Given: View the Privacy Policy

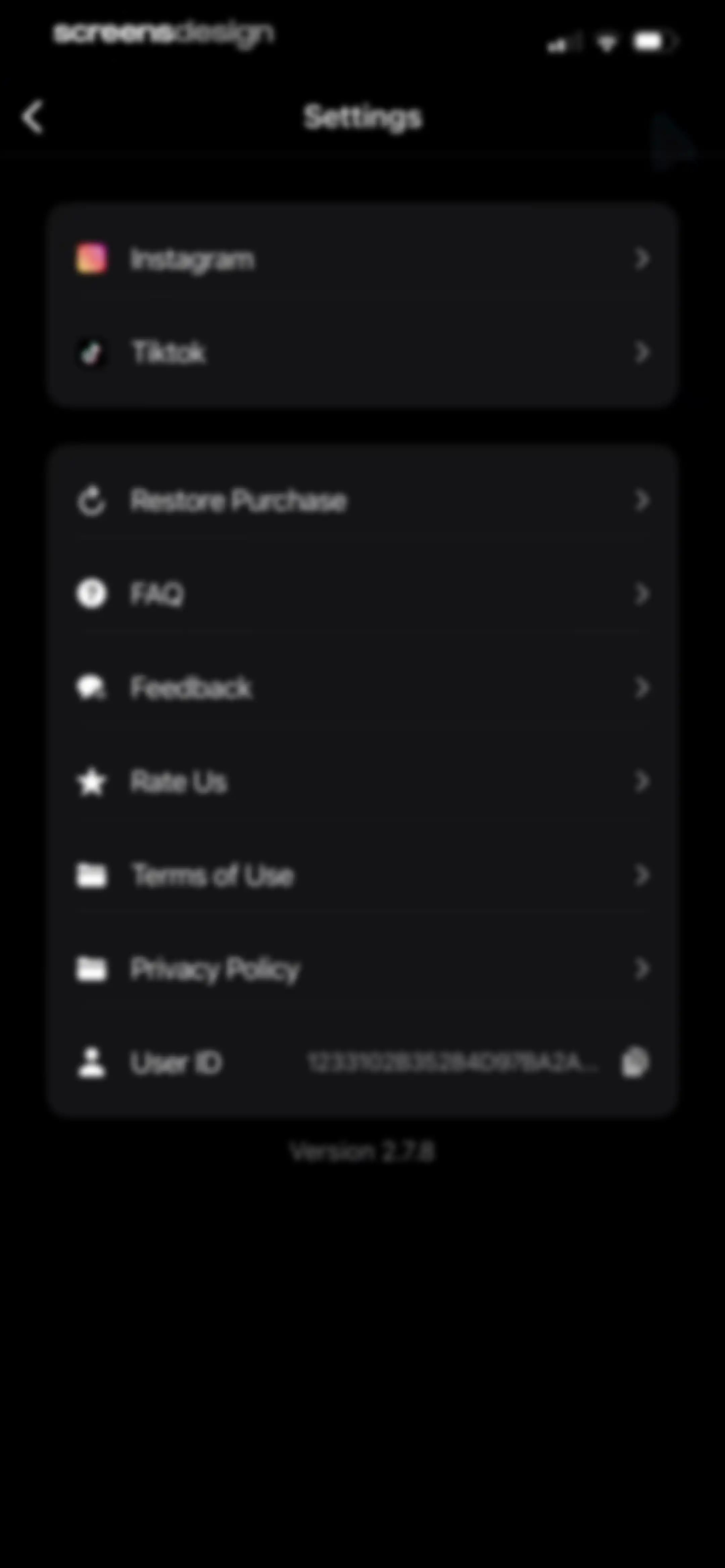Looking at the screenshot, I should [x=363, y=969].
